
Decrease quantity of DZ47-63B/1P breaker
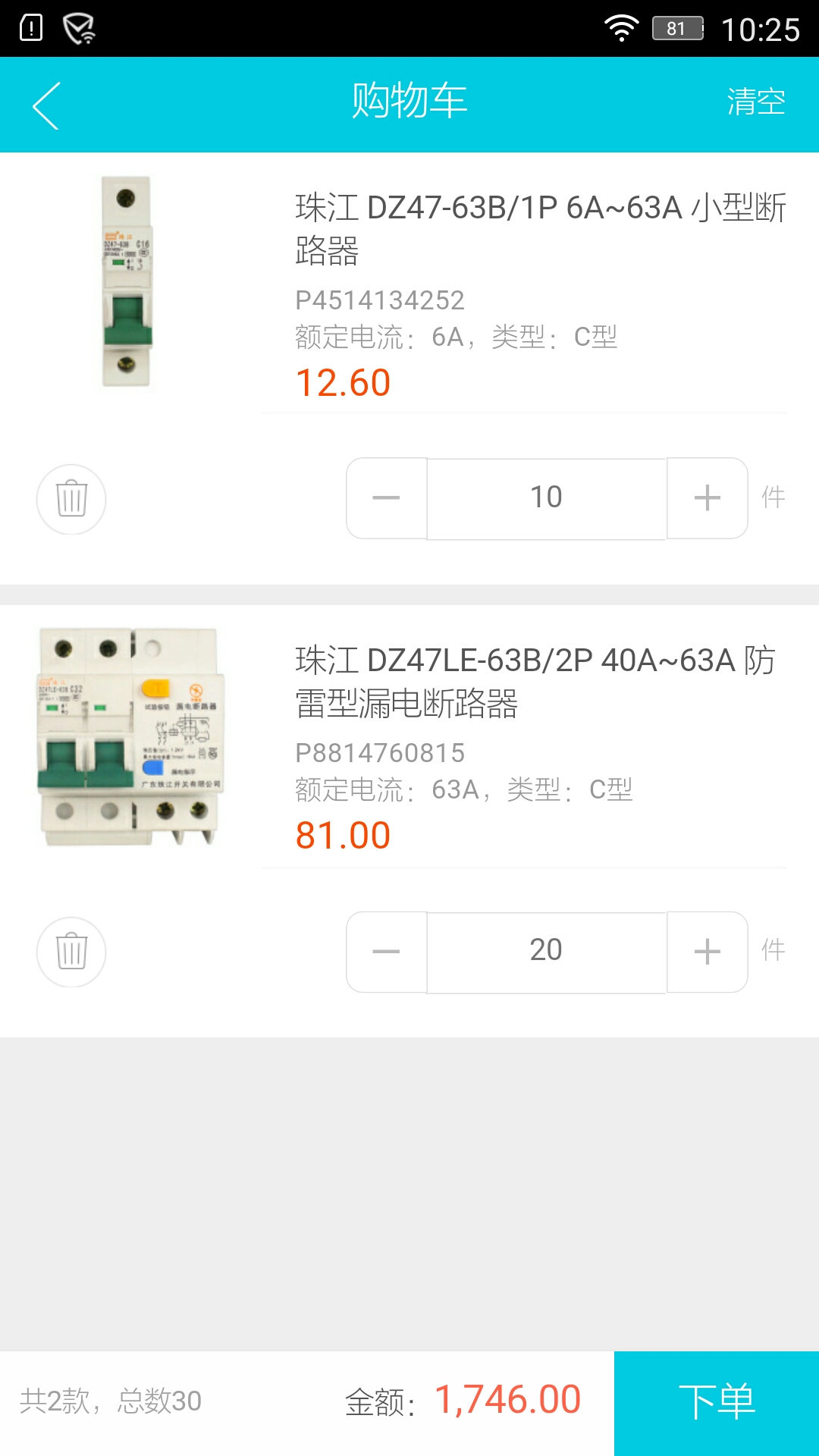point(387,498)
